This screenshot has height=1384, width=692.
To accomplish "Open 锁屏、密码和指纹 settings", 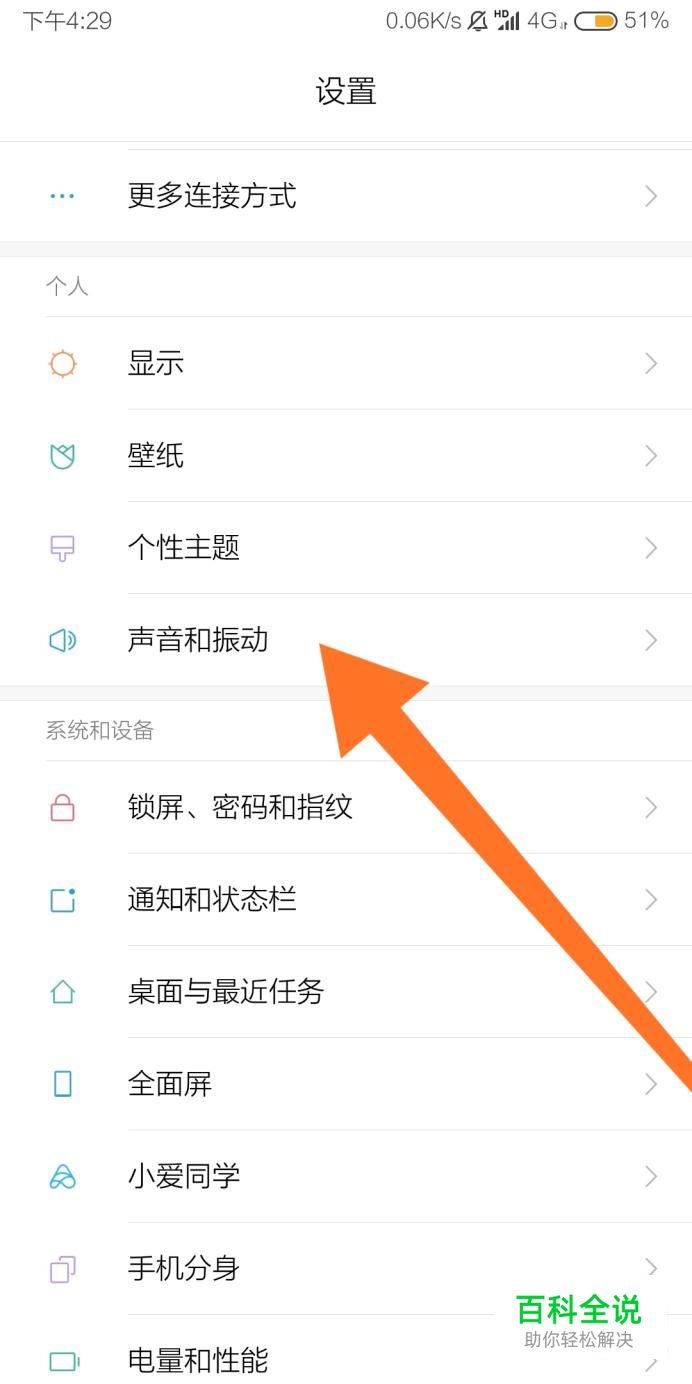I will click(240, 808).
